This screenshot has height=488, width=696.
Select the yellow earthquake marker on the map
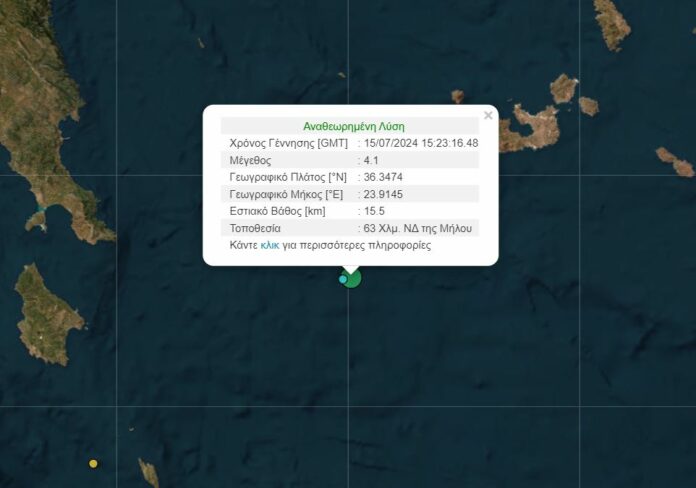point(93,463)
